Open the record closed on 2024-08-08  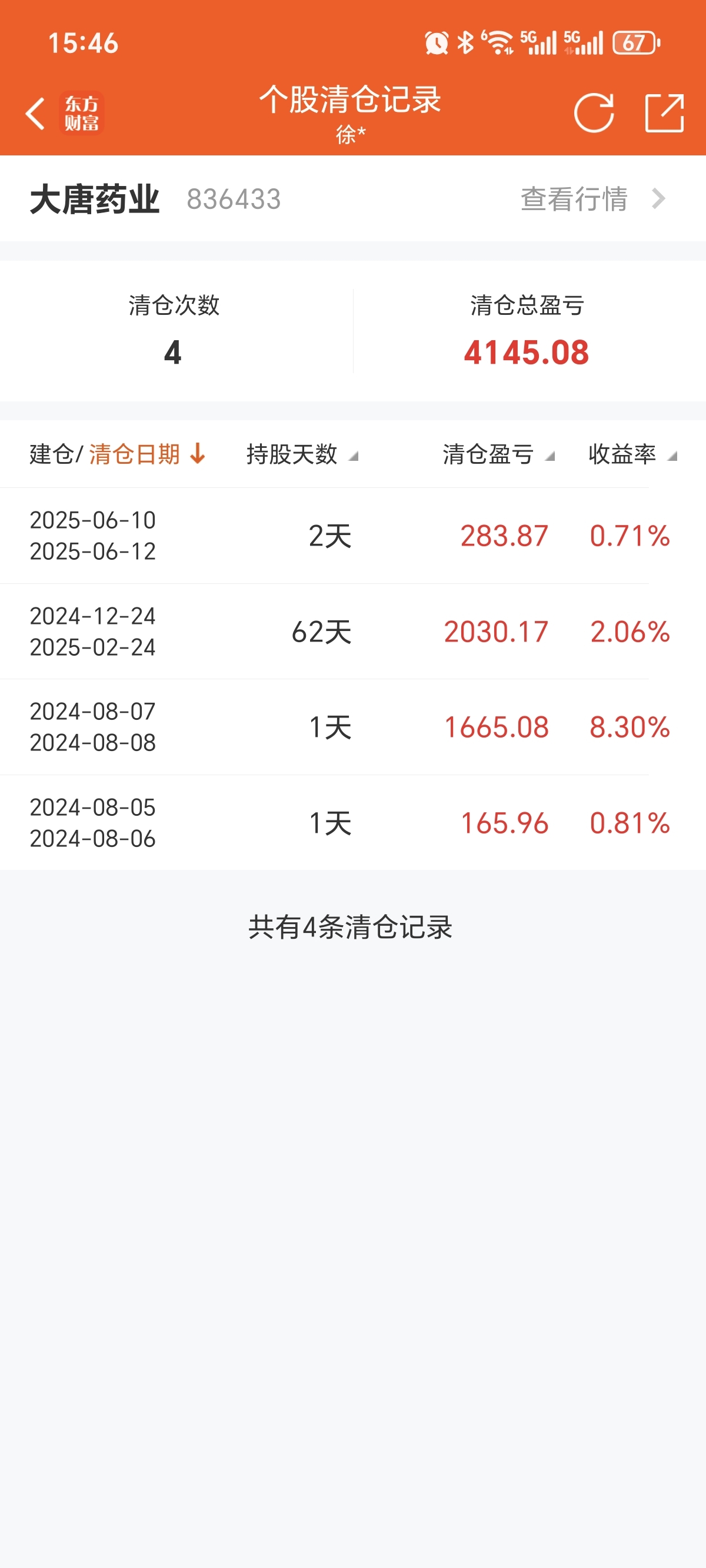point(353,727)
